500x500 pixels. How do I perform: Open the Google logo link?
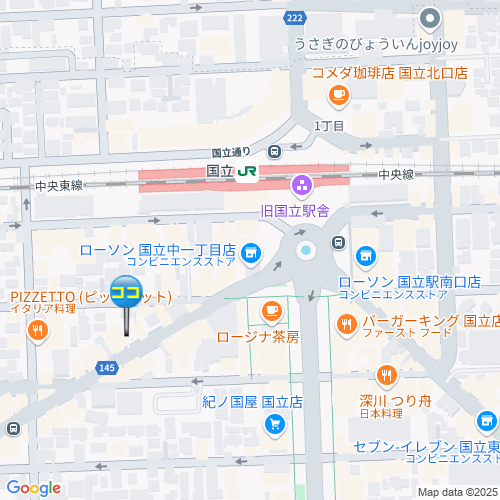tap(34, 489)
